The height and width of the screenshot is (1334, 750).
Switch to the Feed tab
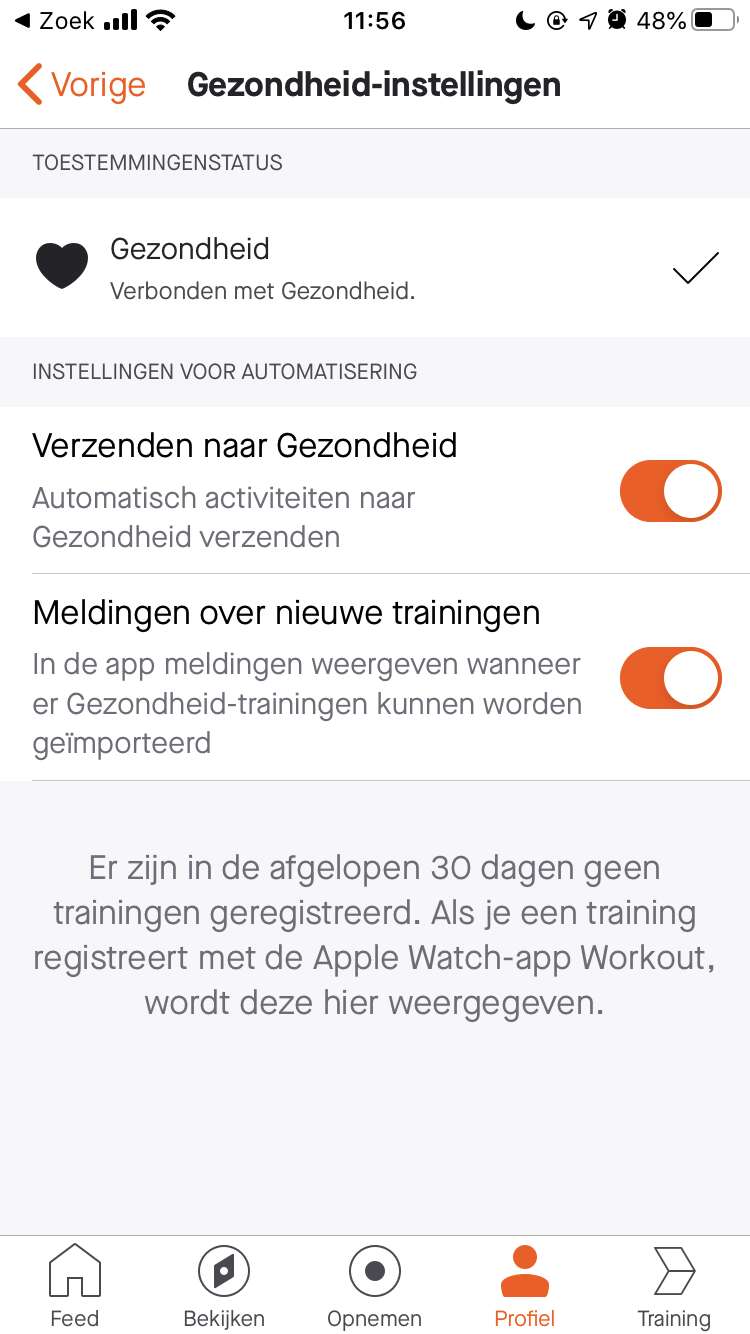pyautogui.click(x=75, y=1286)
